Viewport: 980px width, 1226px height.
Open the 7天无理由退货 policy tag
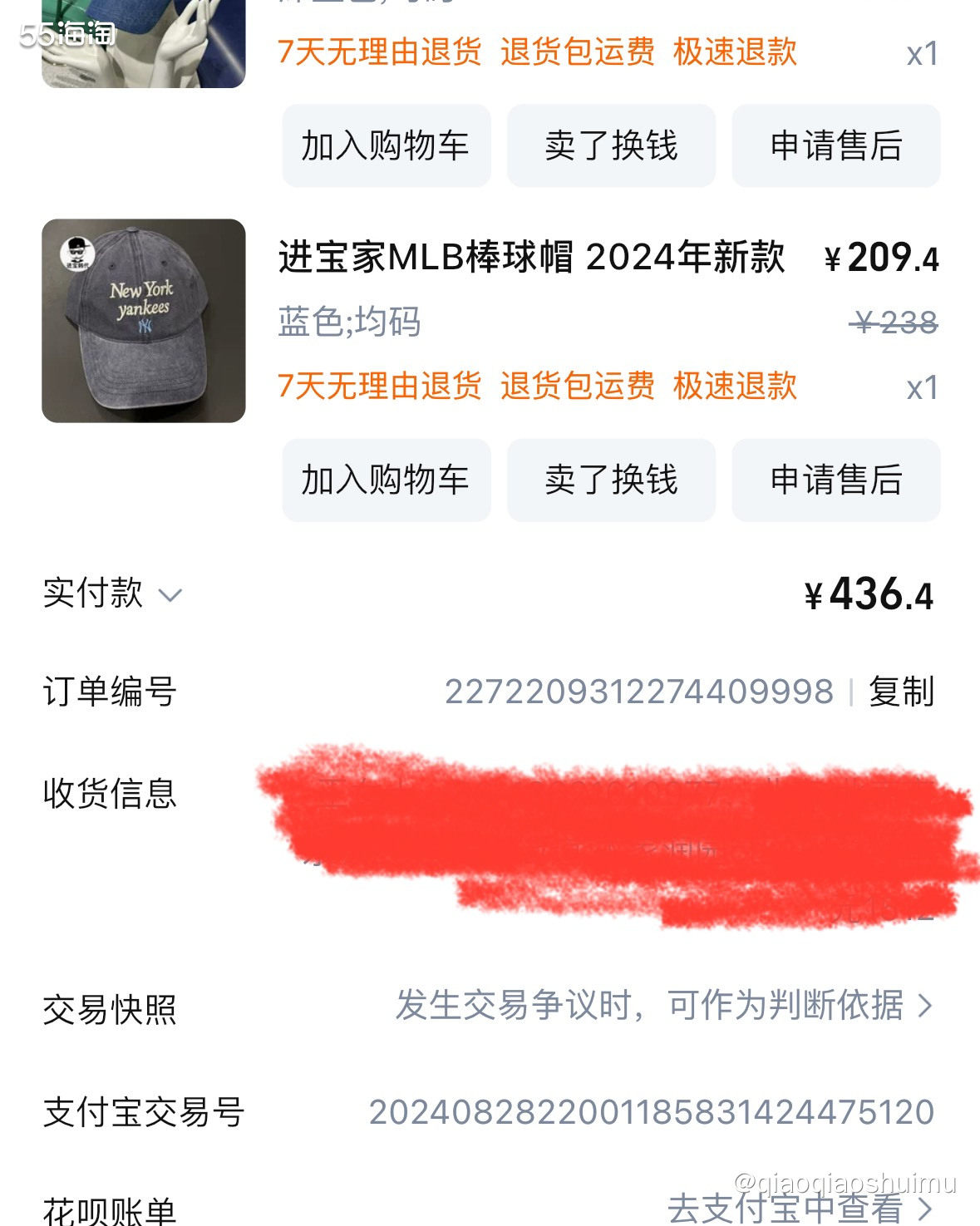[380, 385]
